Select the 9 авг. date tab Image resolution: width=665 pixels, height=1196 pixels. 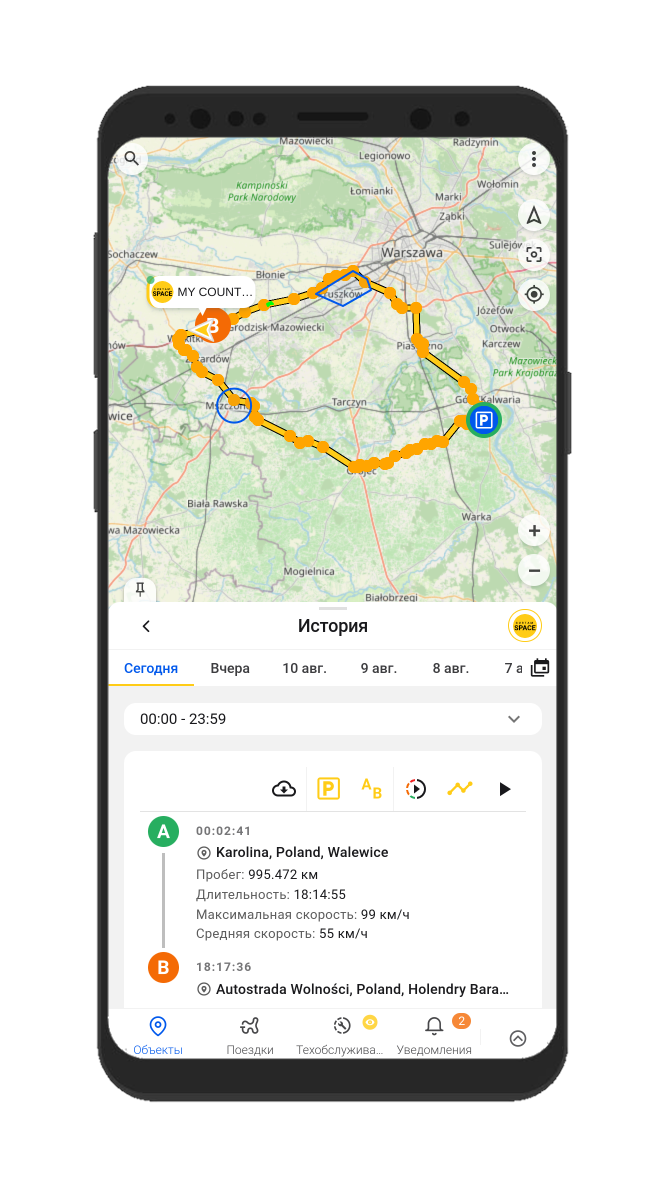tap(379, 668)
